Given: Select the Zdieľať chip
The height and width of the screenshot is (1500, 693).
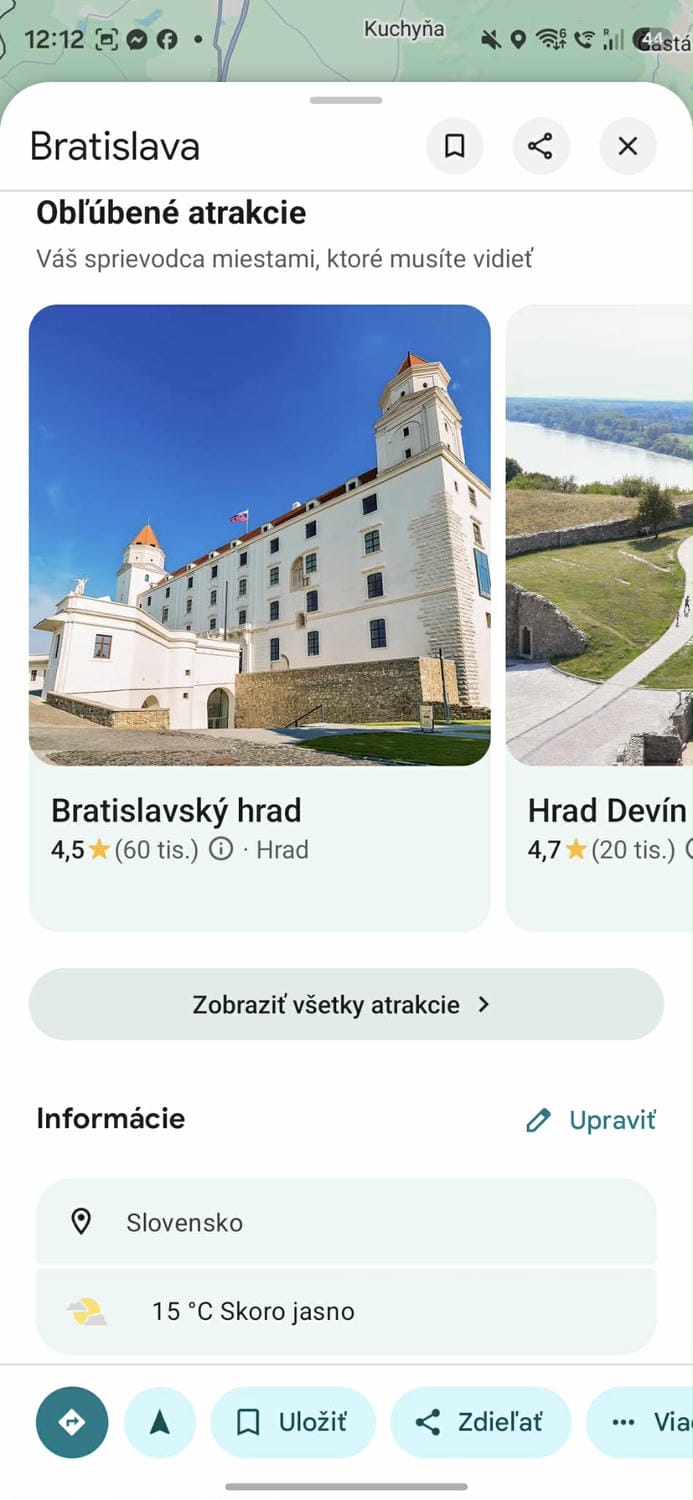Looking at the screenshot, I should click(x=480, y=1422).
